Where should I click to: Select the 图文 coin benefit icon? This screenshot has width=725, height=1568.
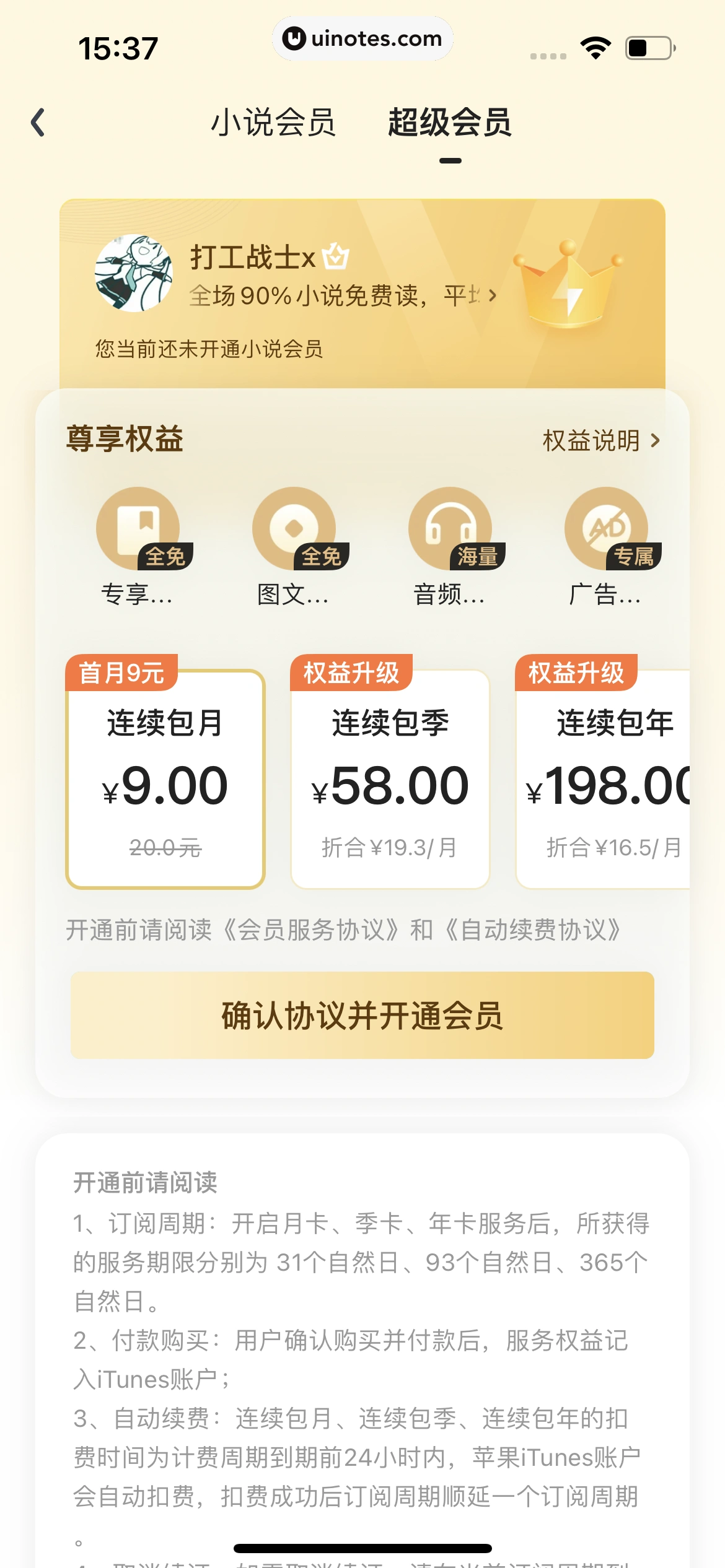(x=294, y=529)
